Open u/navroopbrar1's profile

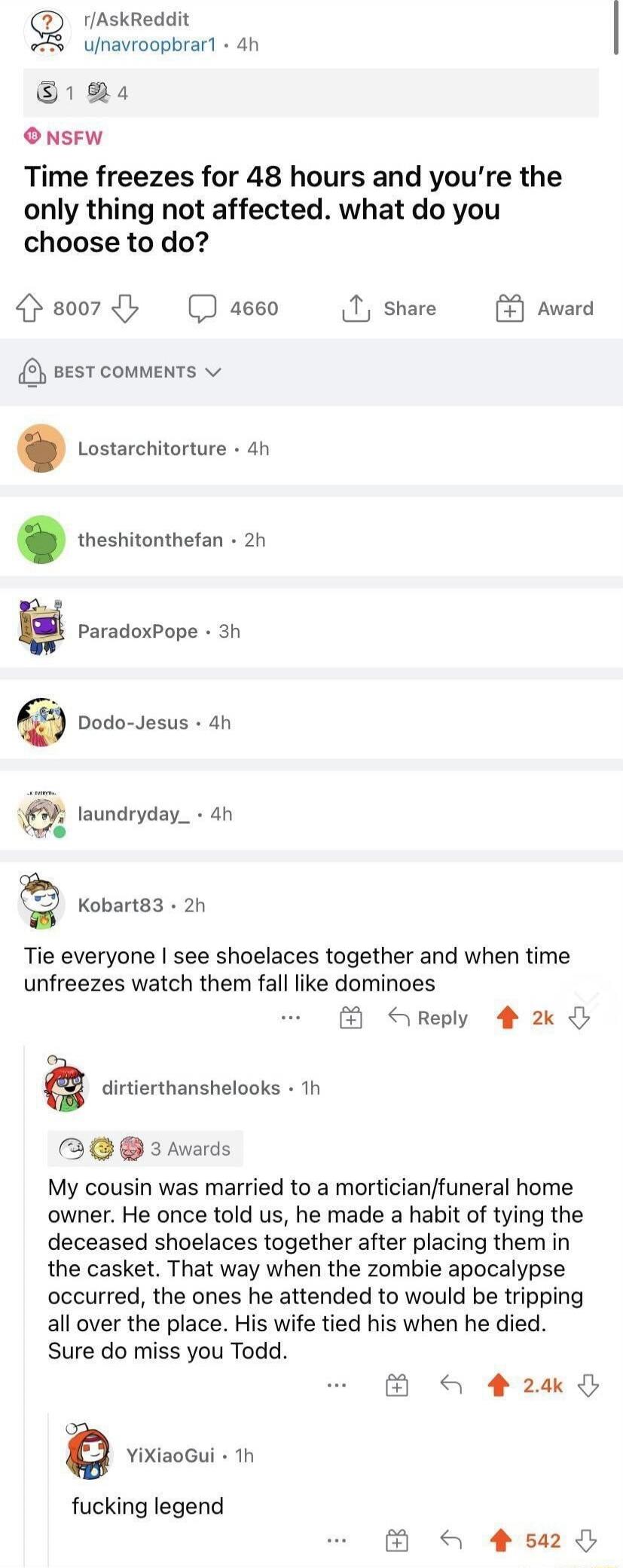pyautogui.click(x=150, y=44)
